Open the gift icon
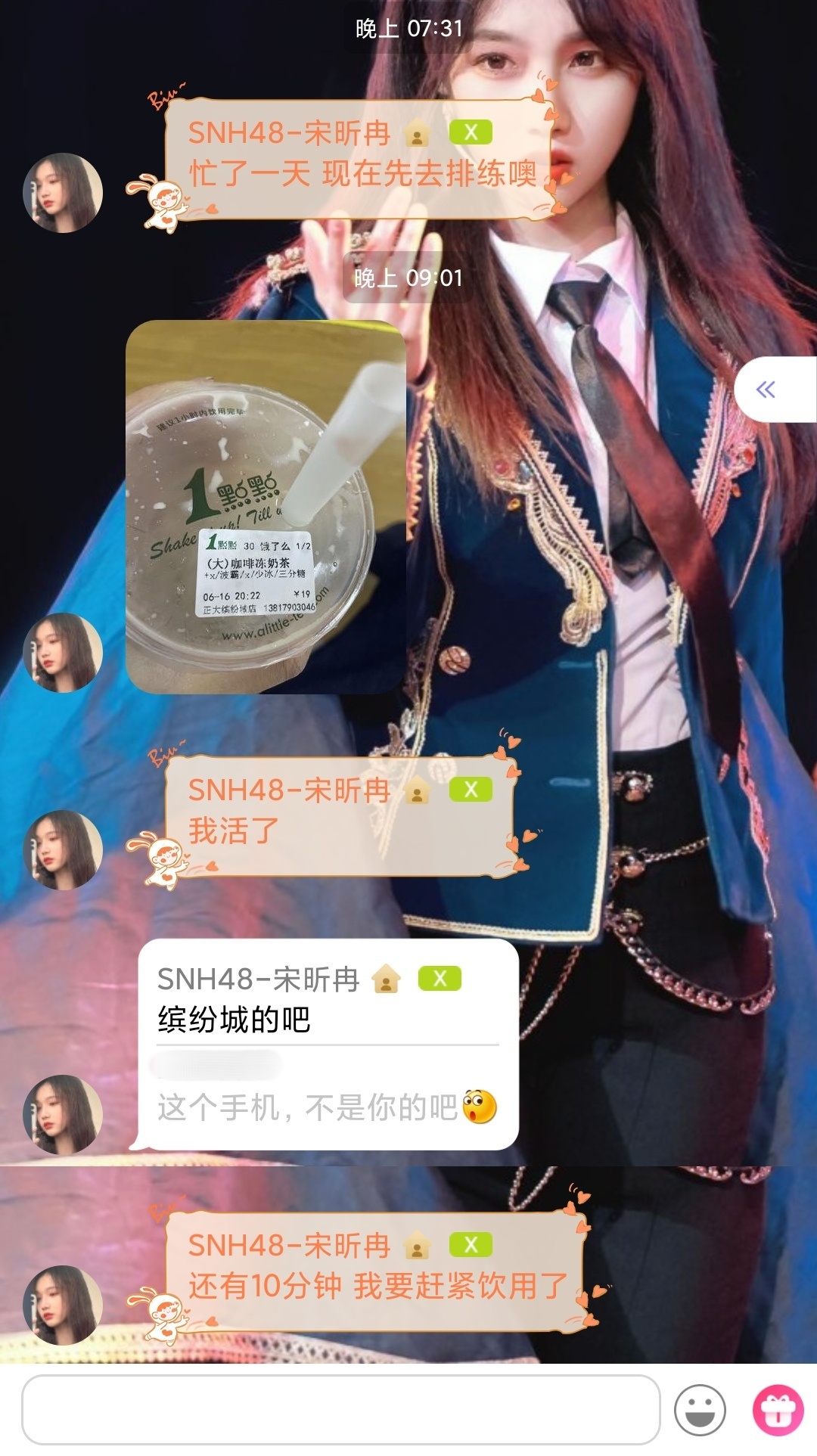Image resolution: width=817 pixels, height=1456 pixels. click(x=777, y=1410)
